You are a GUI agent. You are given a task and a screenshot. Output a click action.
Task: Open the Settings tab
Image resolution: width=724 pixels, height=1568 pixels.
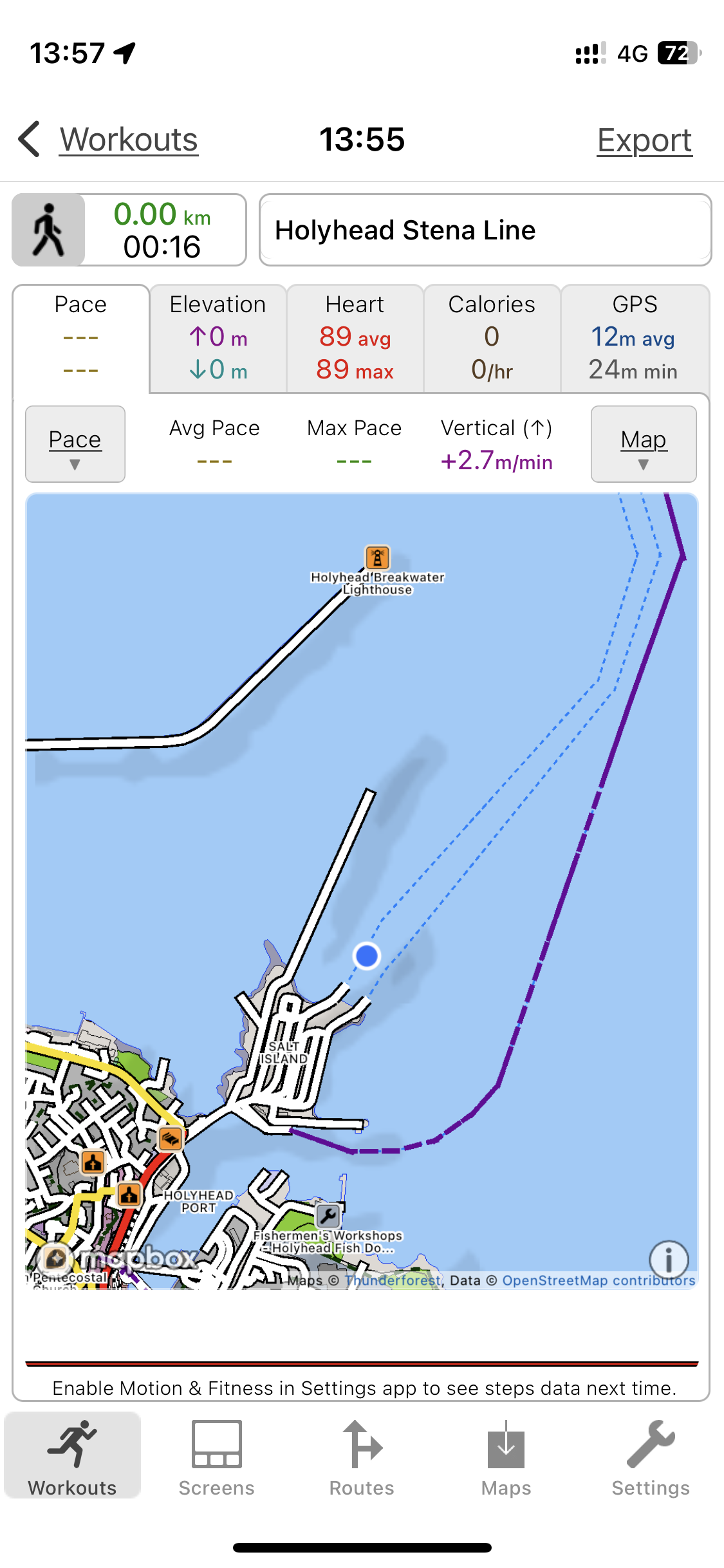(x=651, y=1459)
